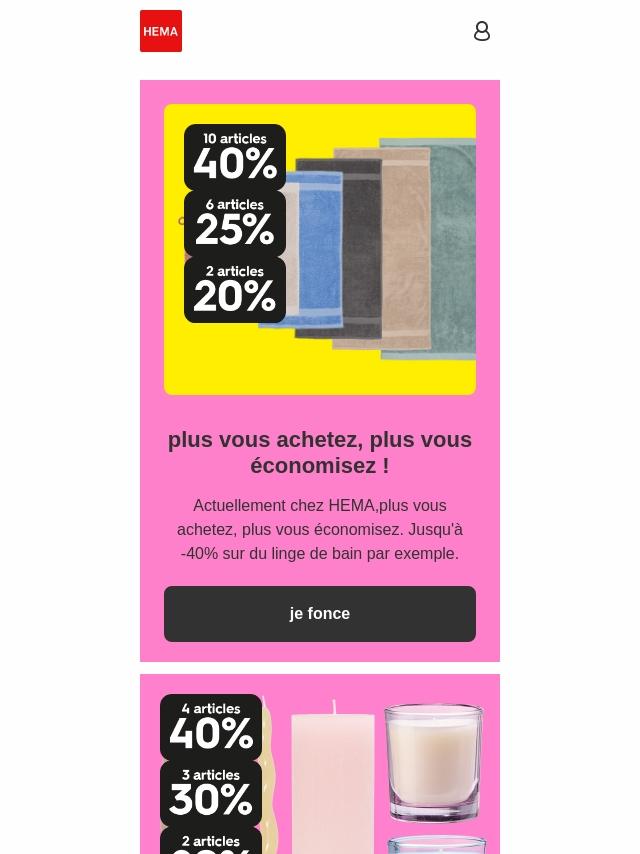Open the bath towels discount banner

(320, 249)
